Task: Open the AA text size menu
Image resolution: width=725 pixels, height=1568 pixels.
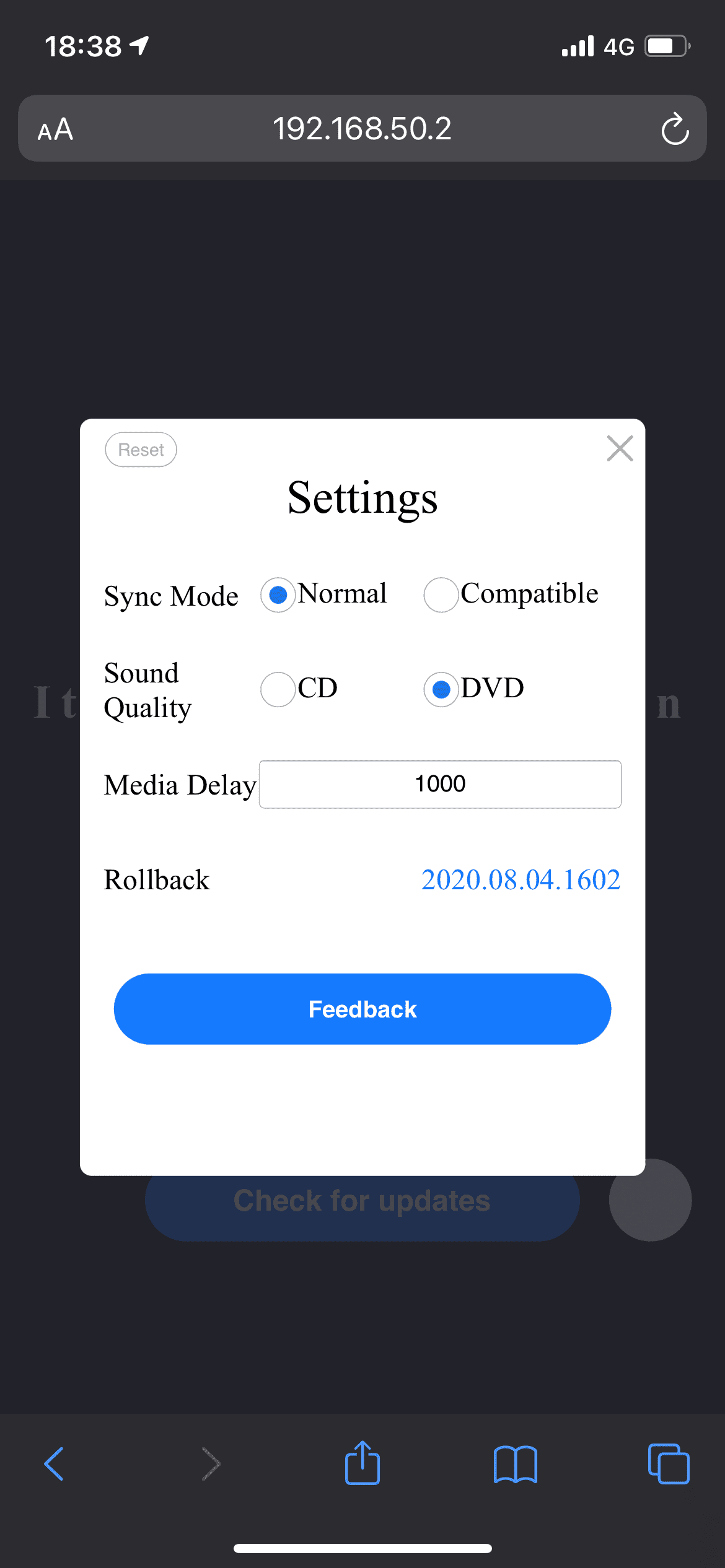Action: [x=56, y=129]
